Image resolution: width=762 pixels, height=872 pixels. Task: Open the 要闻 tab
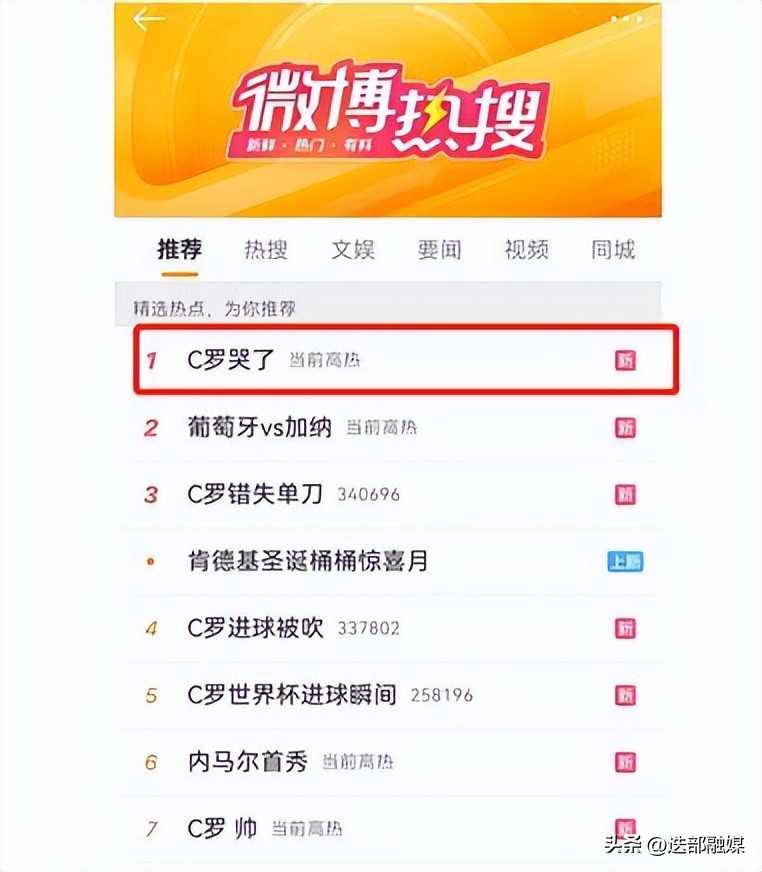click(442, 251)
